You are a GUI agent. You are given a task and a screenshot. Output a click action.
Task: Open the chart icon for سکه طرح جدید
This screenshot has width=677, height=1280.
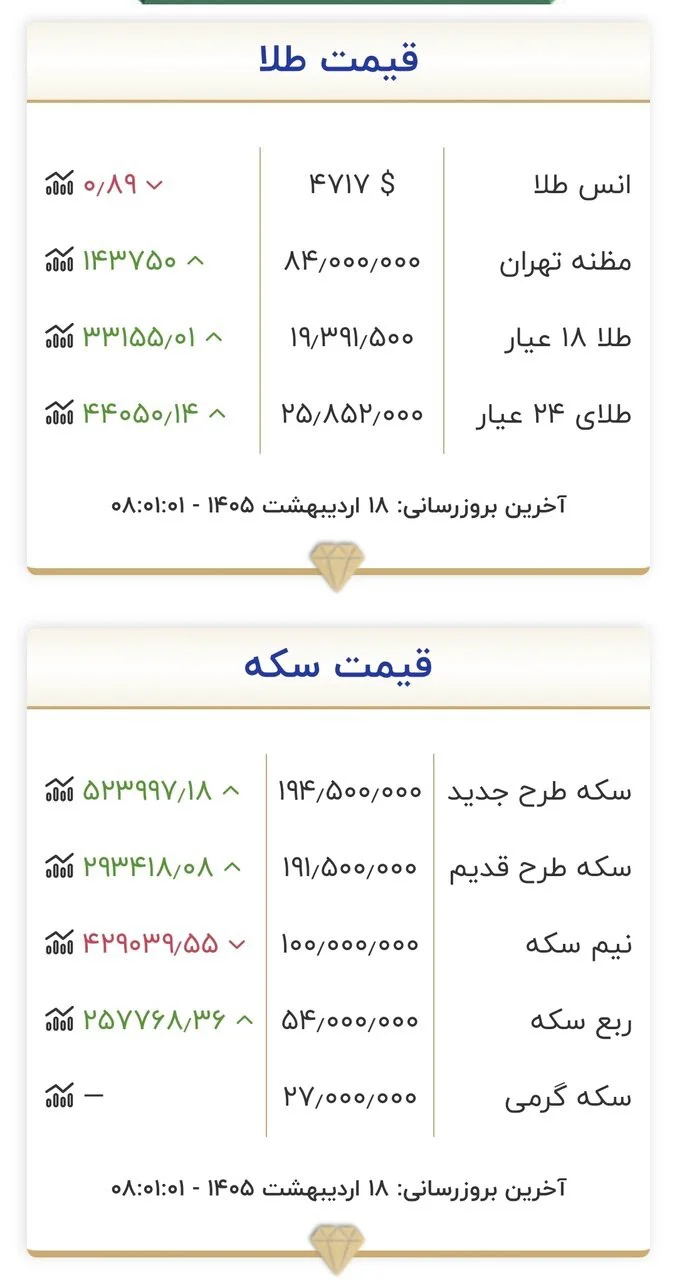(x=60, y=791)
